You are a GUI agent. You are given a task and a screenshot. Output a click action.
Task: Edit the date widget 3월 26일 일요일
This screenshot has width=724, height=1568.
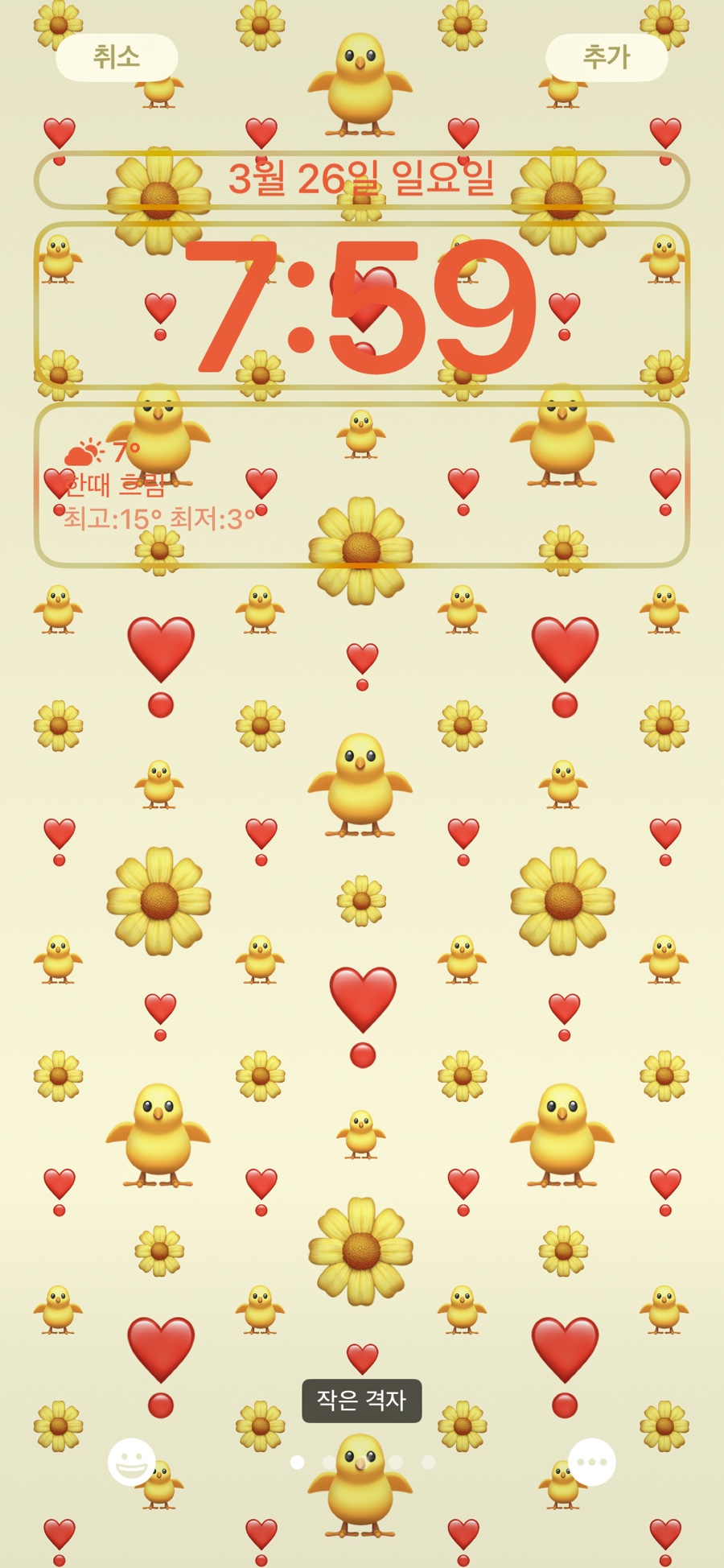pyautogui.click(x=362, y=179)
